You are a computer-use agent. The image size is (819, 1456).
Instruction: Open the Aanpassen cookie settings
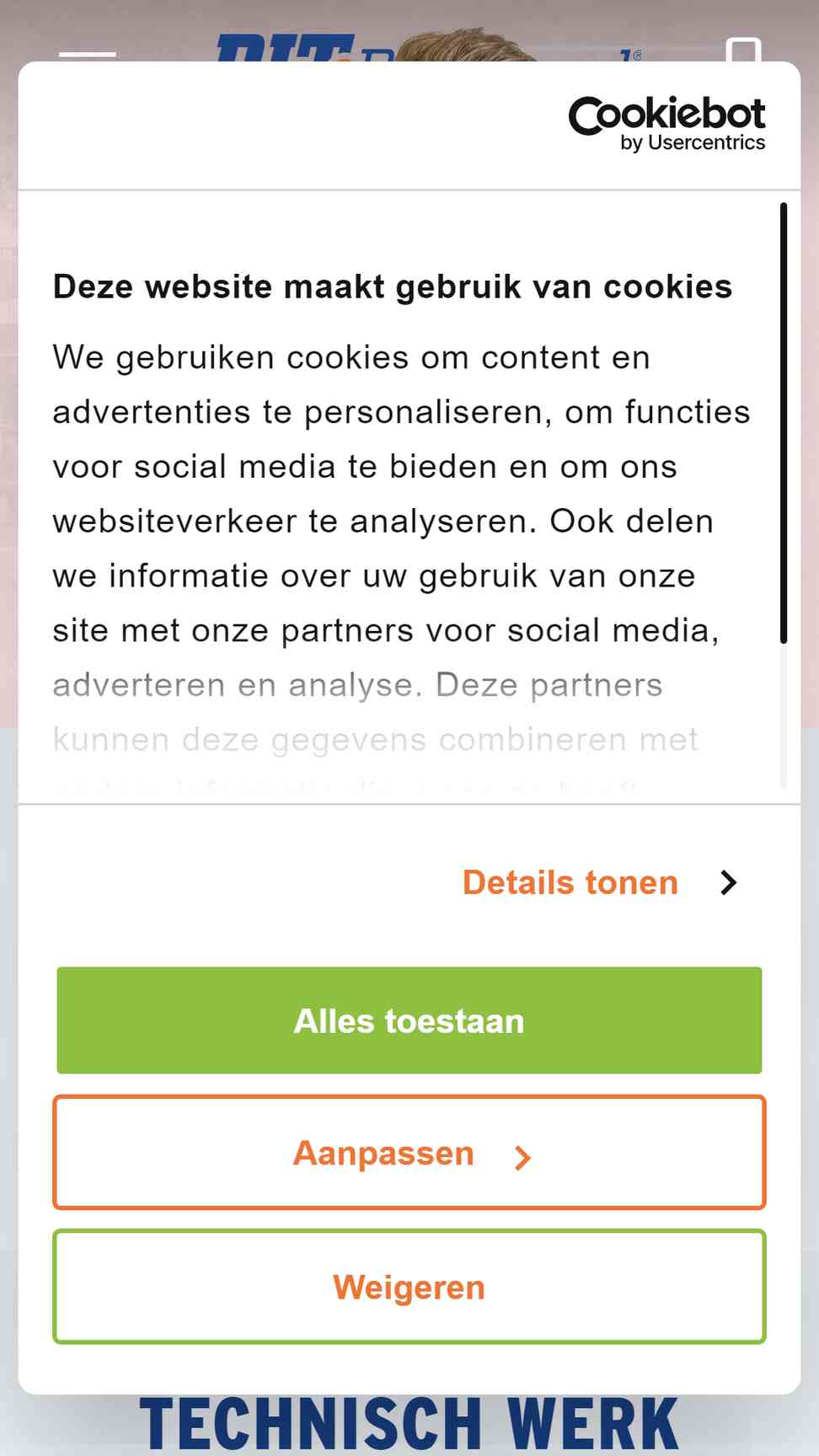click(x=409, y=1153)
